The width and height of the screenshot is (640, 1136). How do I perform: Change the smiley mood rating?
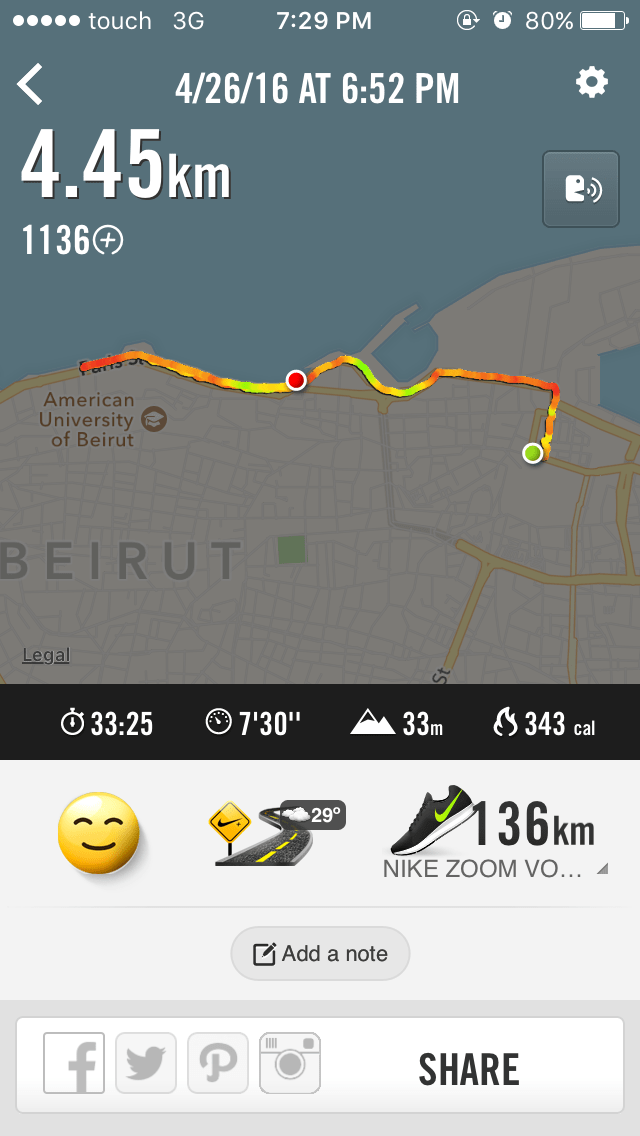pos(99,832)
